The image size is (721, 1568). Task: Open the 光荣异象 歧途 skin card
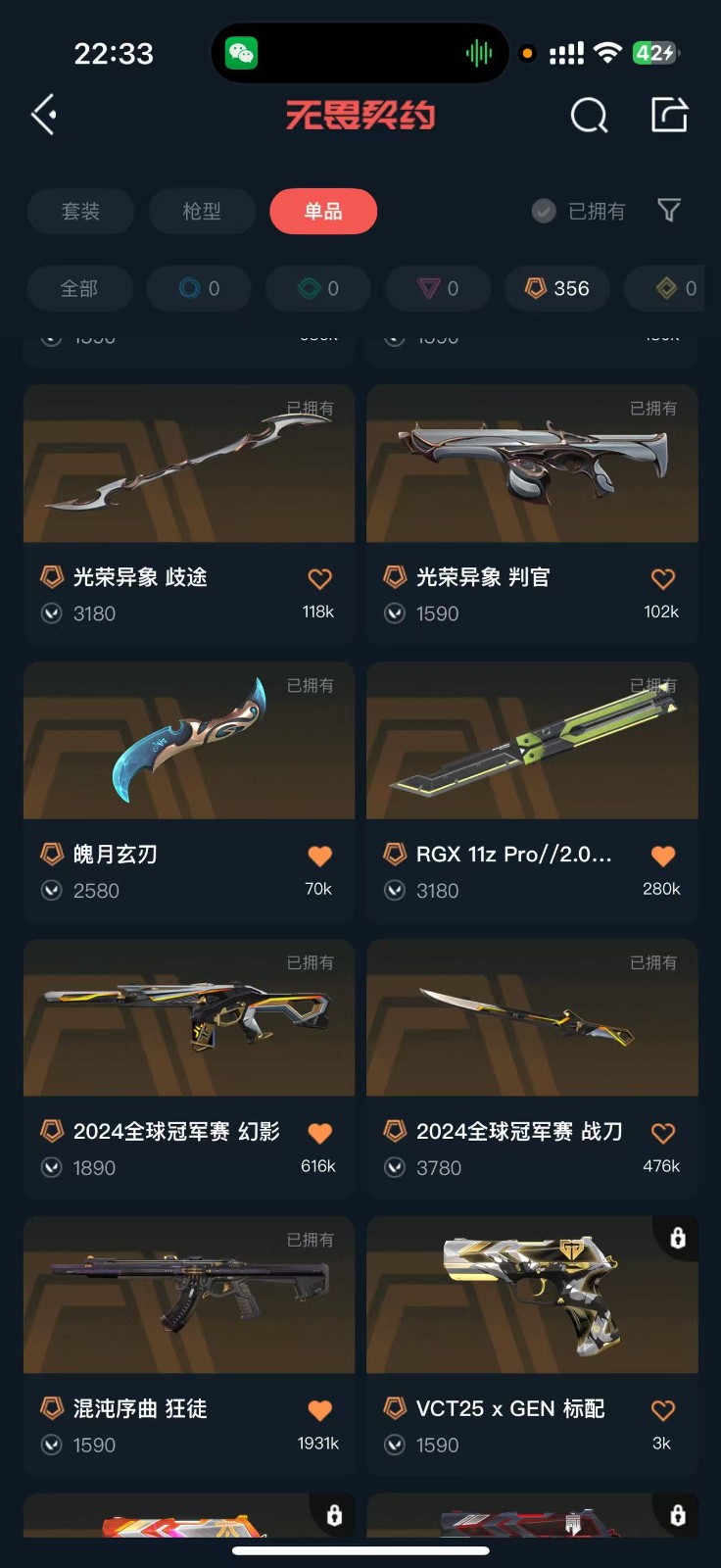189,514
